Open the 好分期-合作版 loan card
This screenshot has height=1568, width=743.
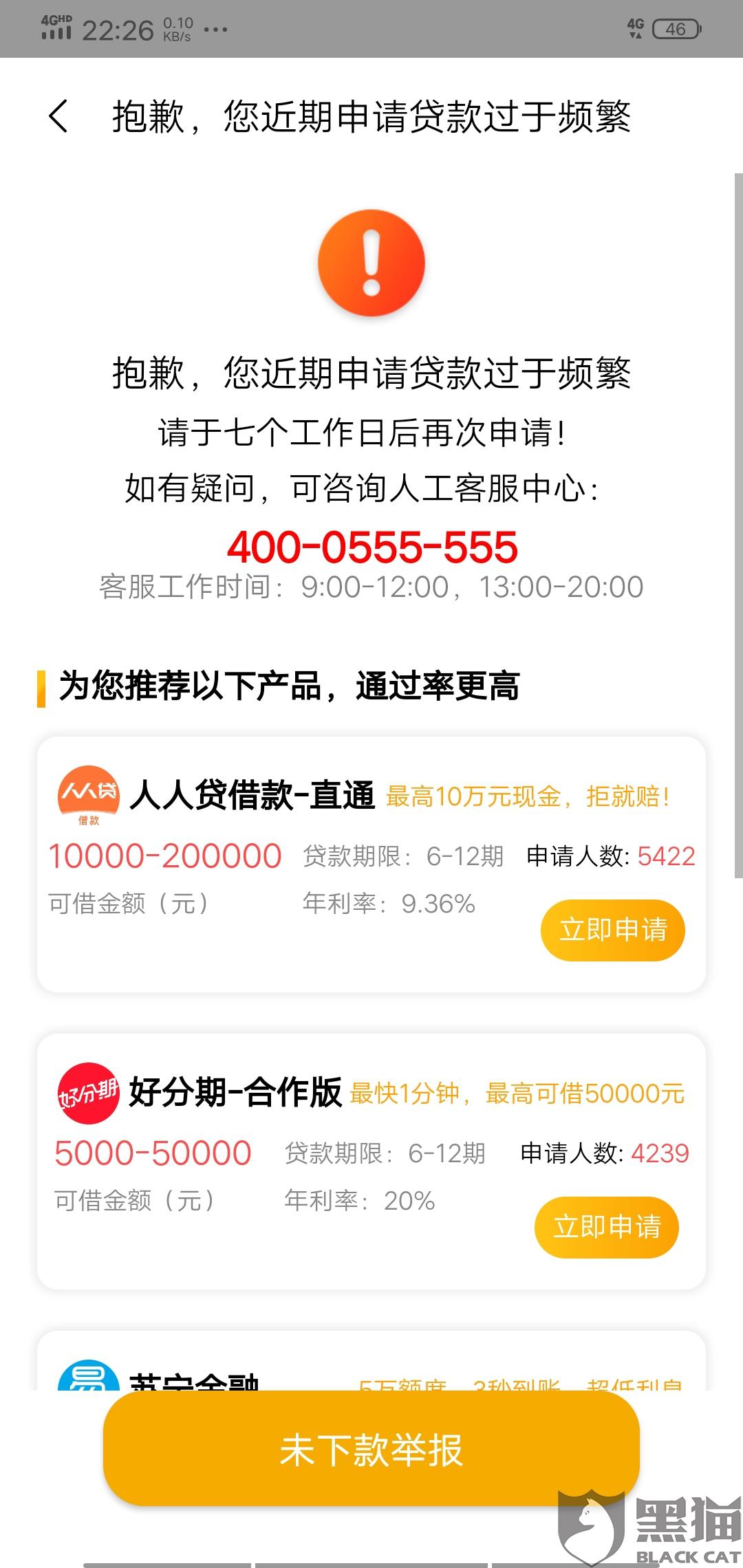(371, 1161)
